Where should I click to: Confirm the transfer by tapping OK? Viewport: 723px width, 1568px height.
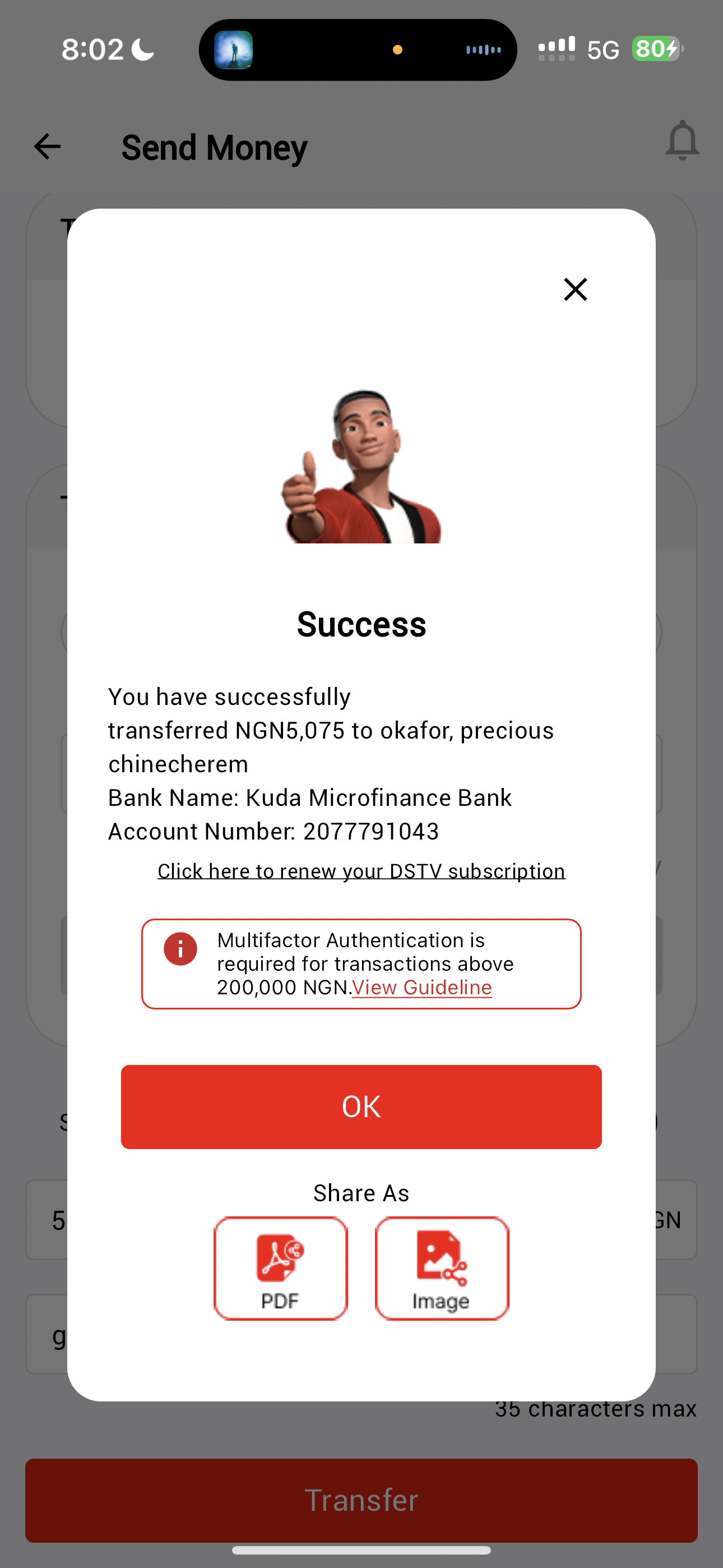pos(361,1106)
